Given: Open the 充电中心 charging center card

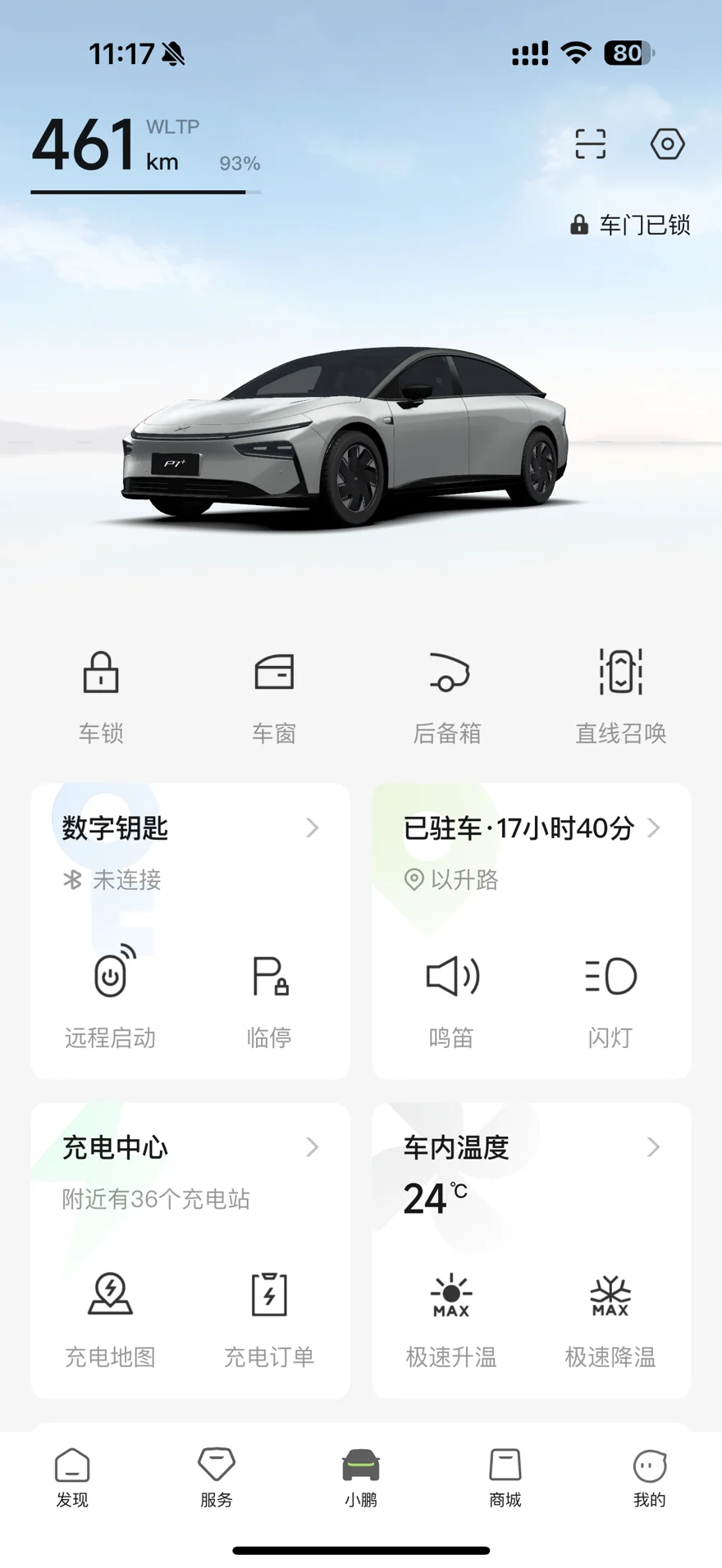Looking at the screenshot, I should (190, 1147).
